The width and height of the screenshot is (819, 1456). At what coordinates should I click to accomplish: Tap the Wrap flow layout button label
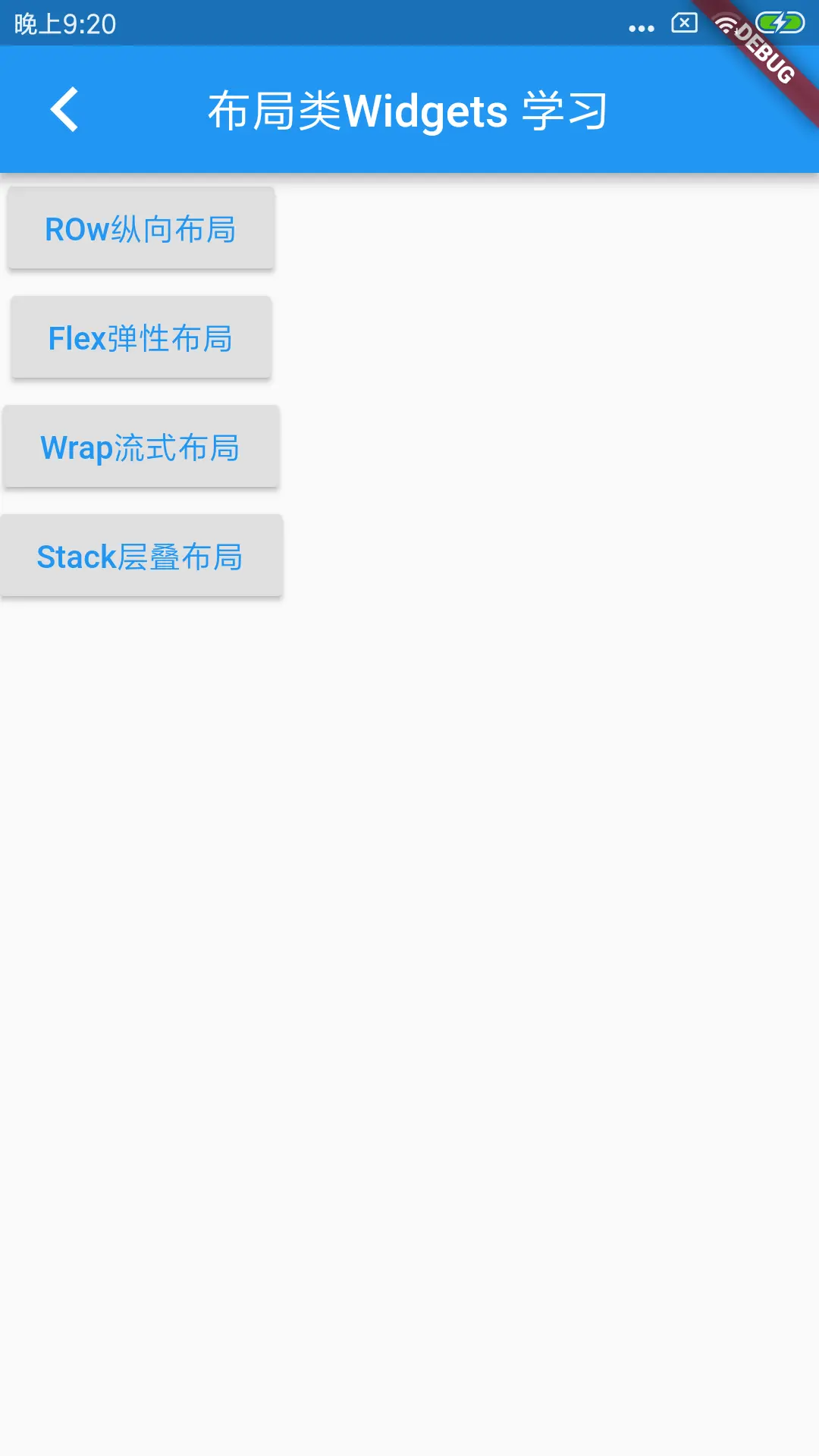(140, 447)
